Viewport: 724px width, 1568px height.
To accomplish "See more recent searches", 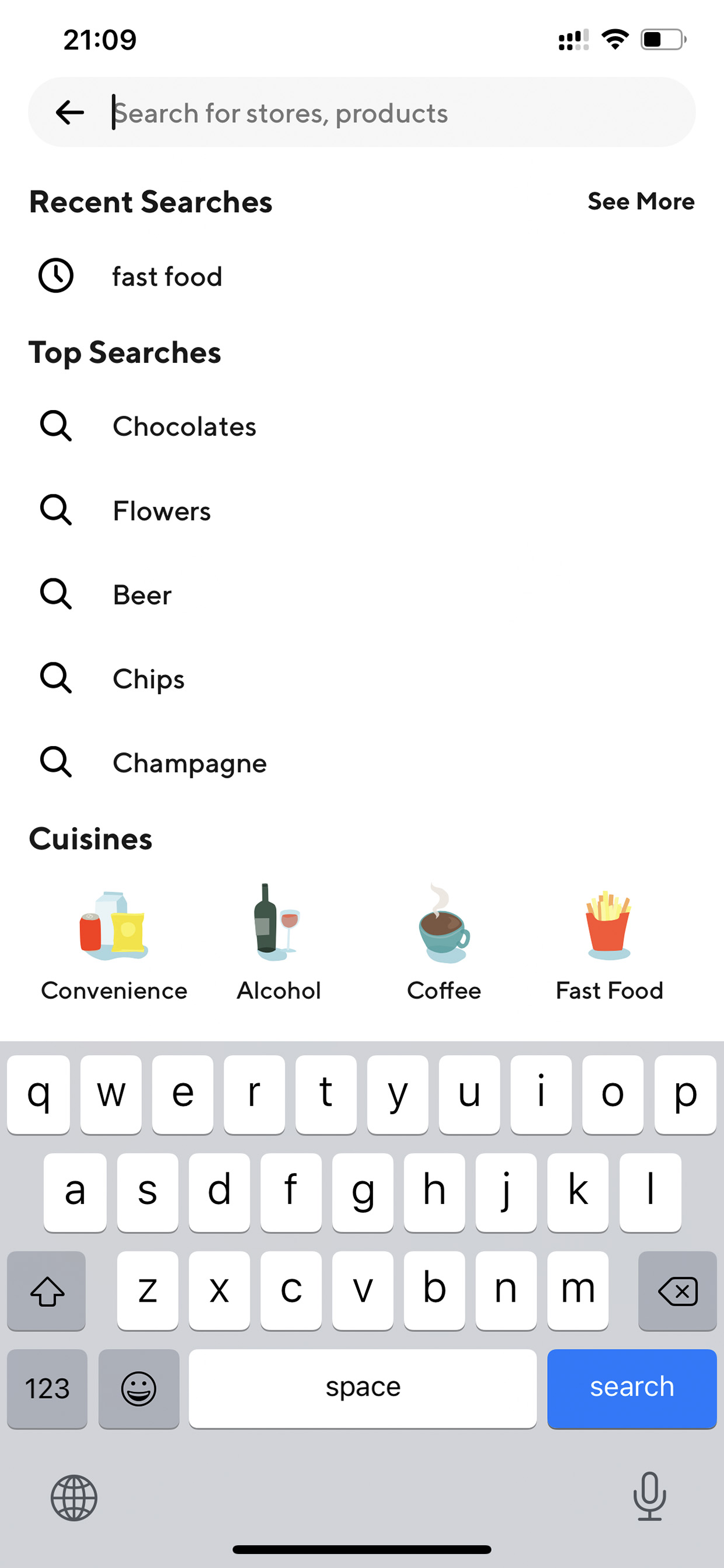I will pyautogui.click(x=641, y=202).
